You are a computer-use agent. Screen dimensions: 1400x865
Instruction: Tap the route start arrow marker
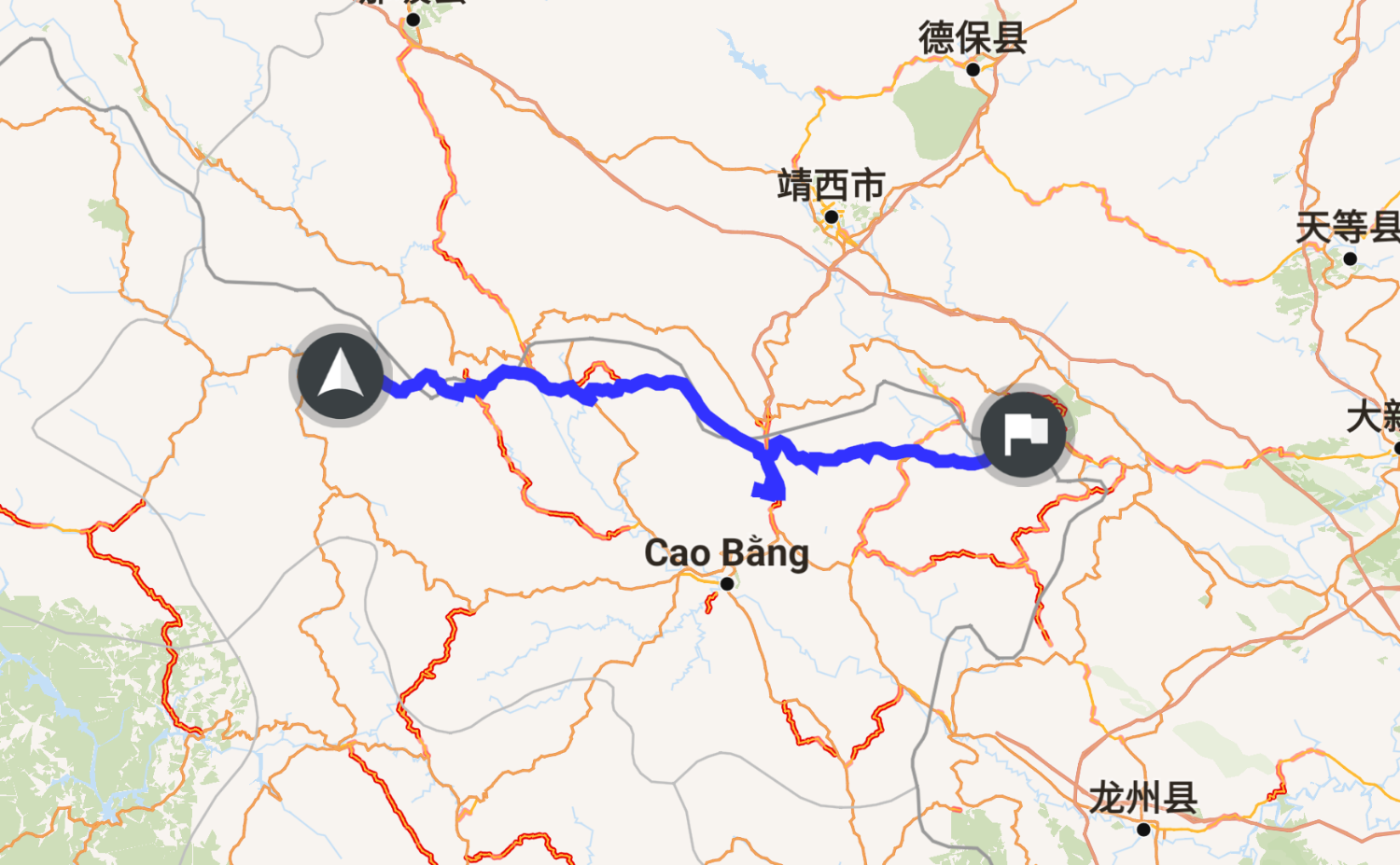point(341,376)
